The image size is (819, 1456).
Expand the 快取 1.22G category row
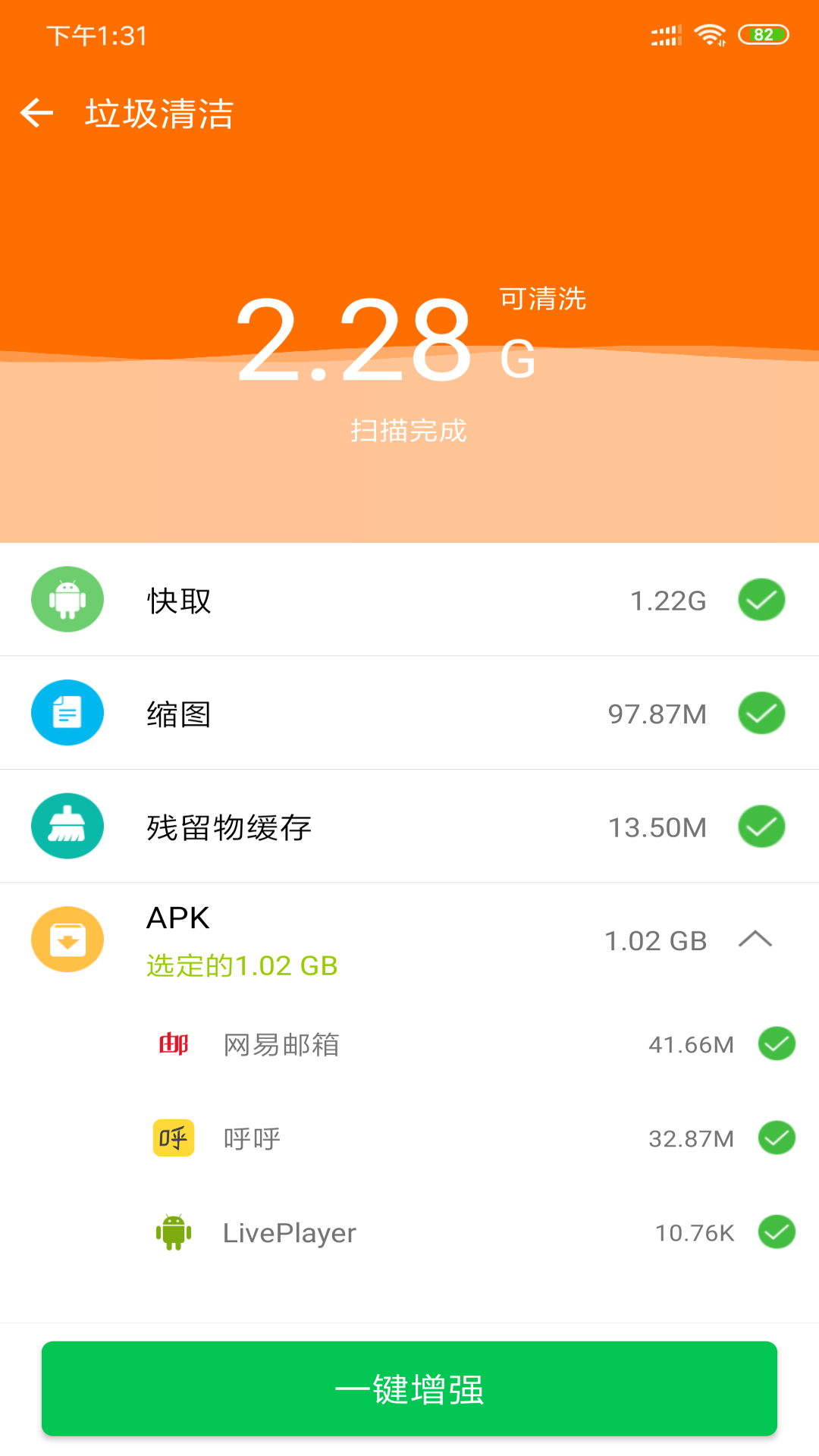point(409,599)
